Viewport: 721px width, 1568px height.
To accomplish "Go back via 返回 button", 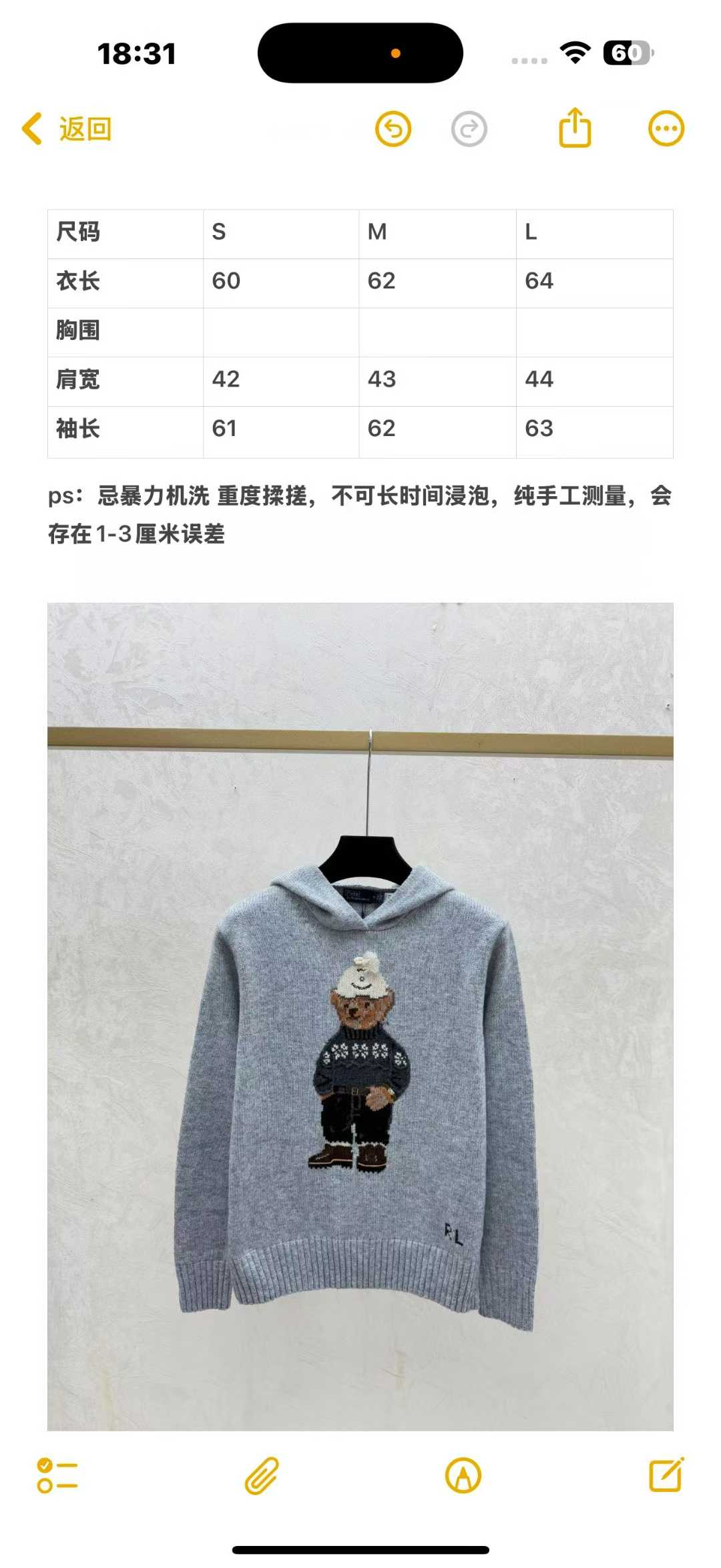I will click(x=67, y=129).
